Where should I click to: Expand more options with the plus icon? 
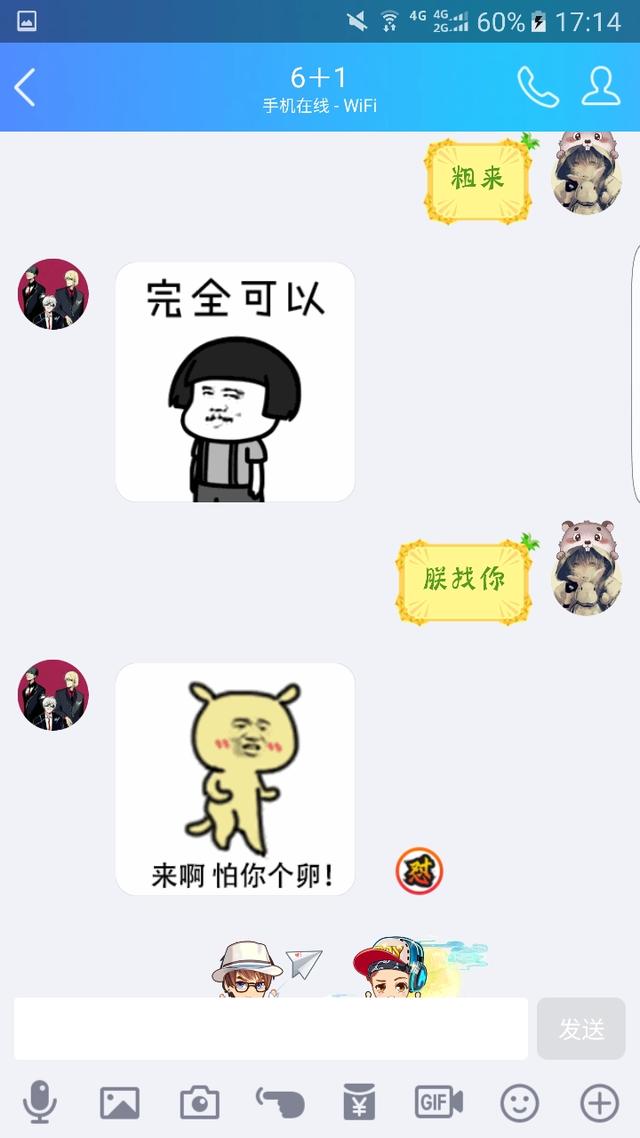tap(599, 1103)
